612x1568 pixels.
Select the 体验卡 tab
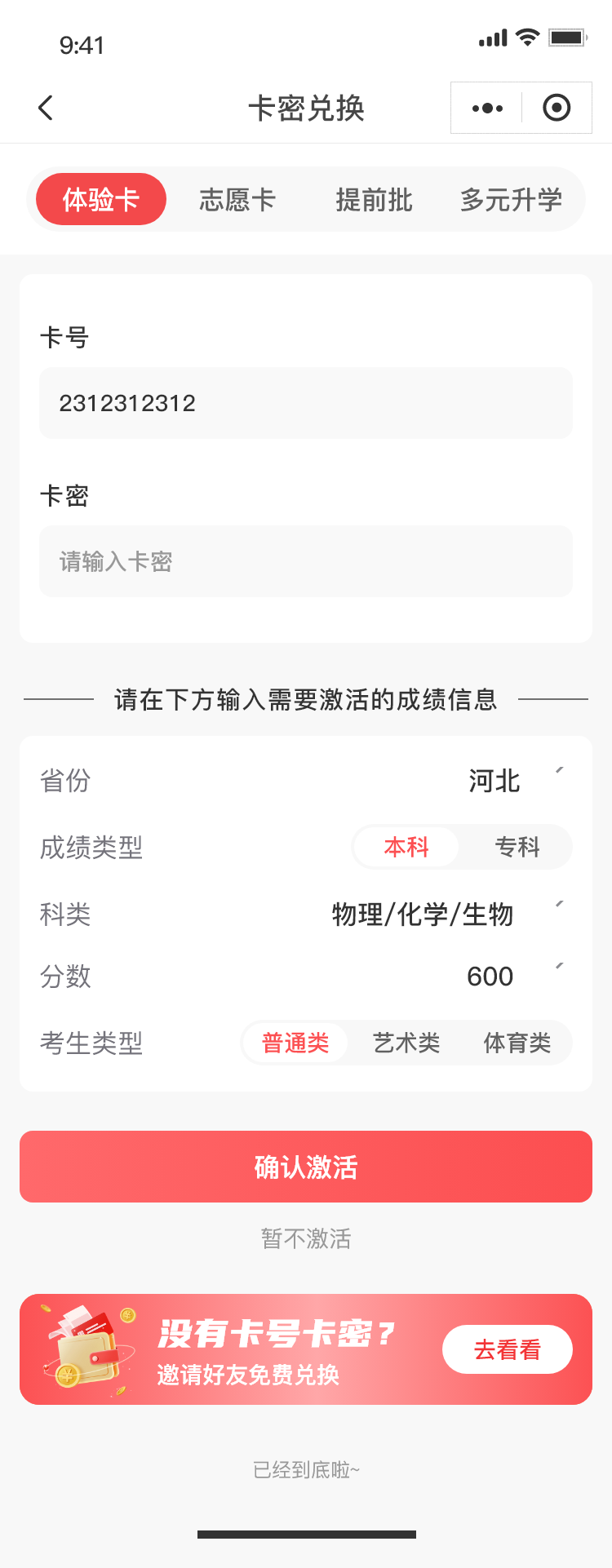(101, 200)
